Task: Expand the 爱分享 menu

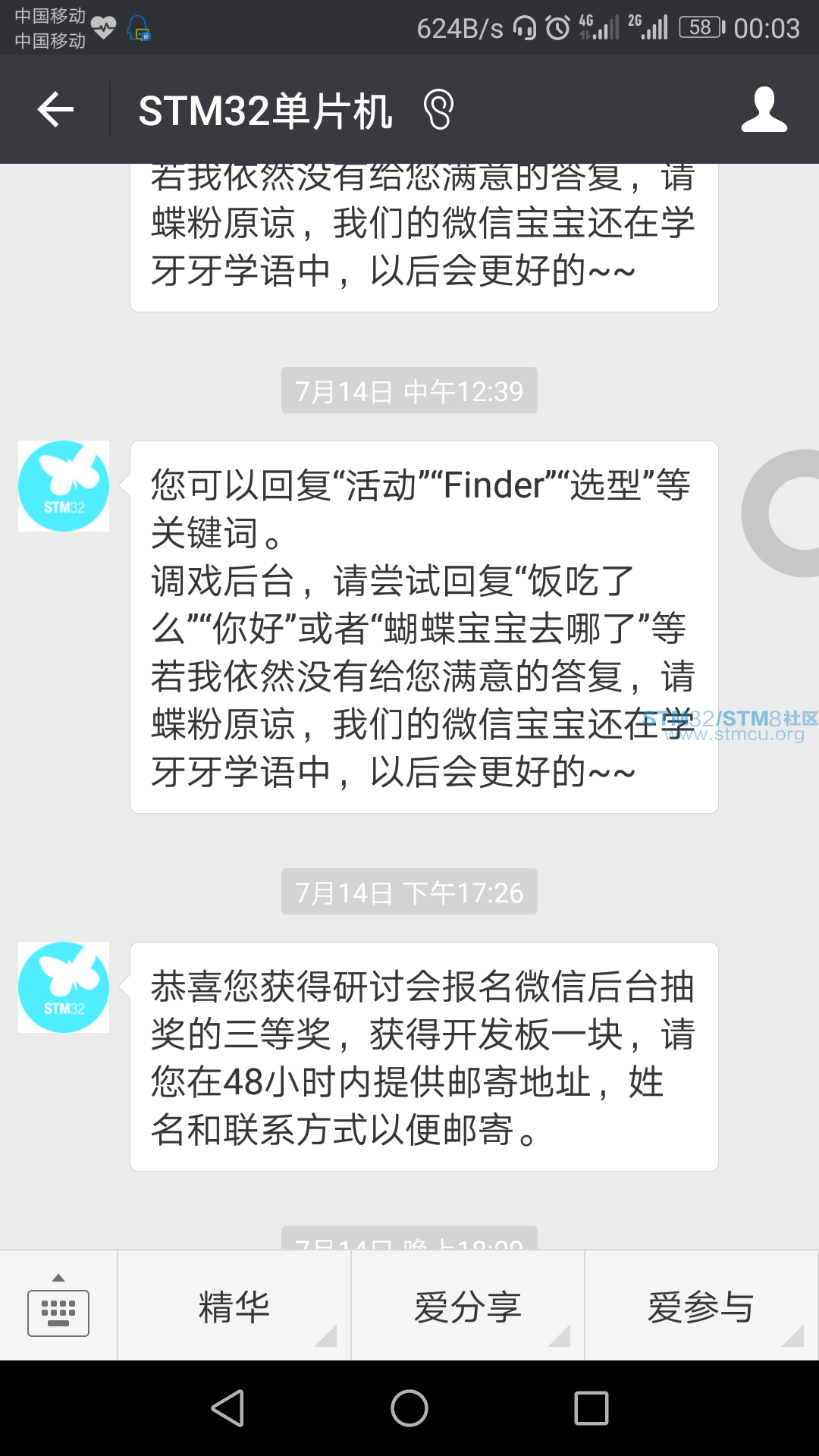Action: click(468, 1306)
